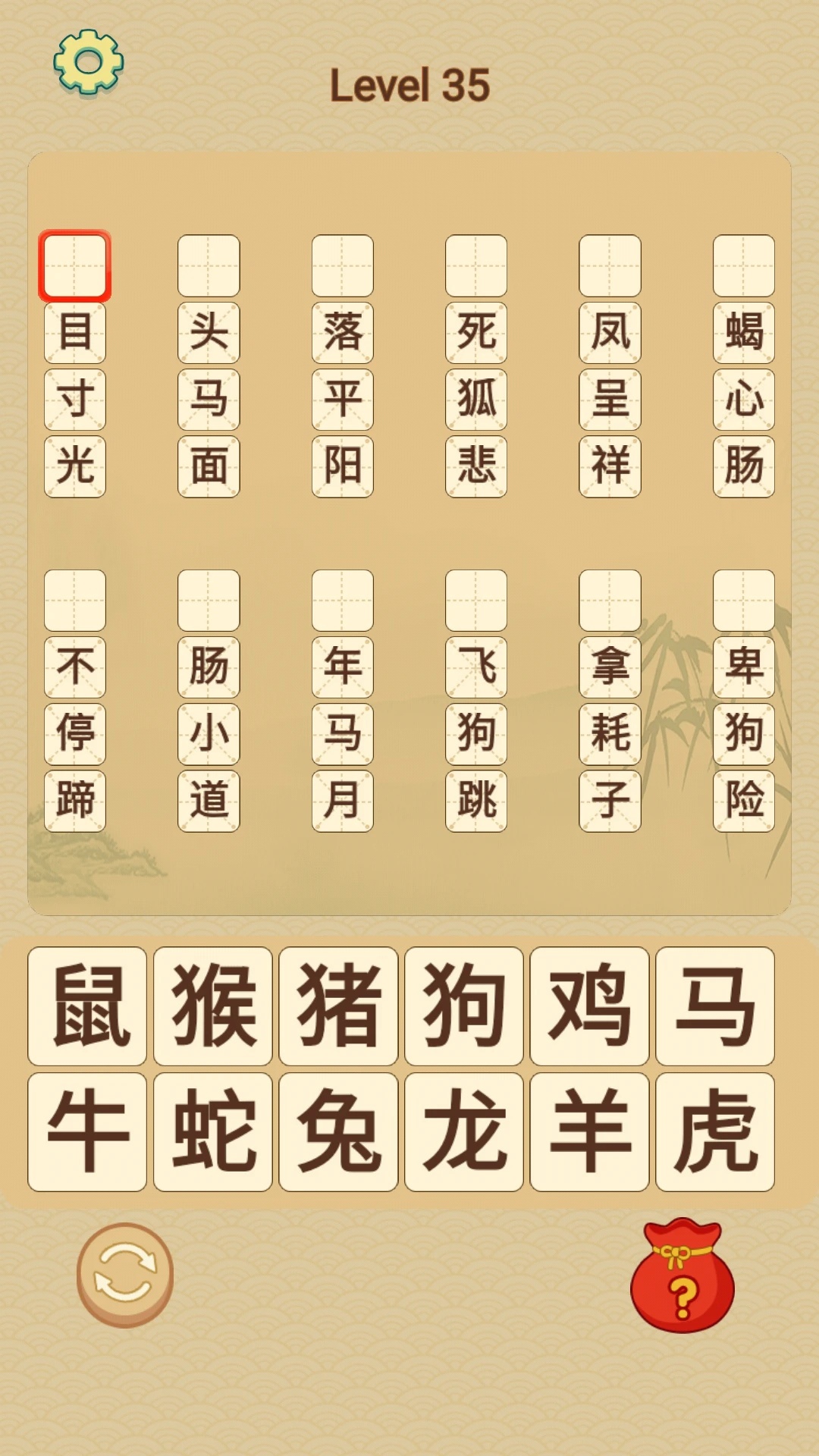Select the empty slot above 落平阳

pos(343,265)
